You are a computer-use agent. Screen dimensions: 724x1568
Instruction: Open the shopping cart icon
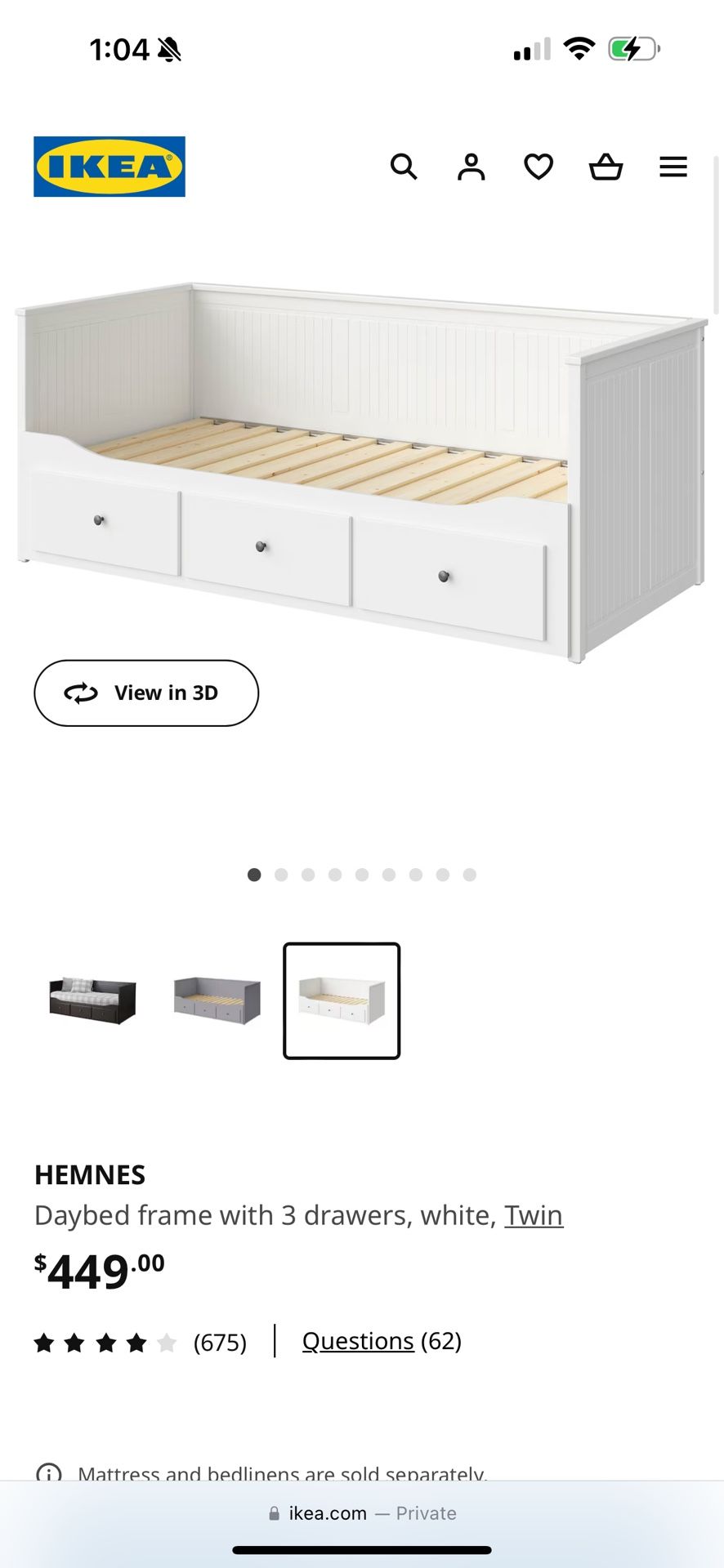pos(606,167)
